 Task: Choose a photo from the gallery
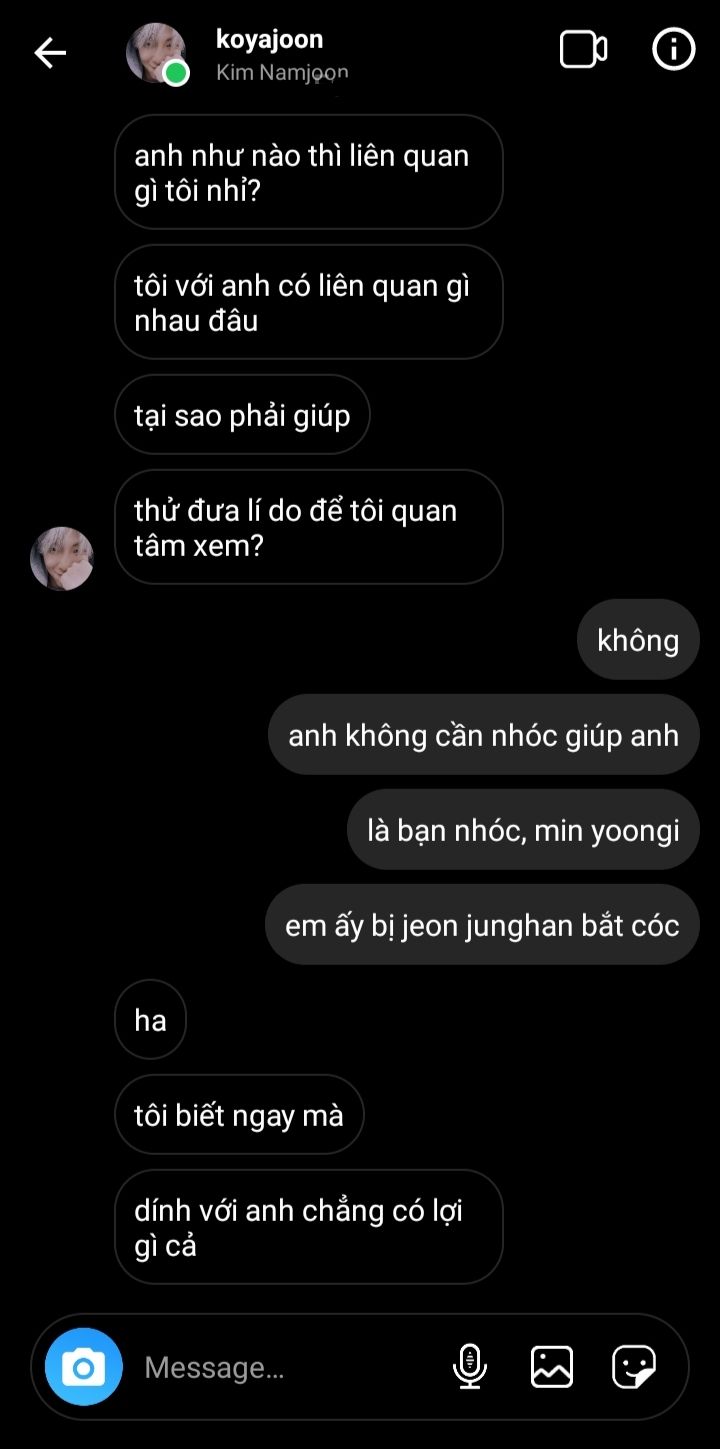point(552,1366)
